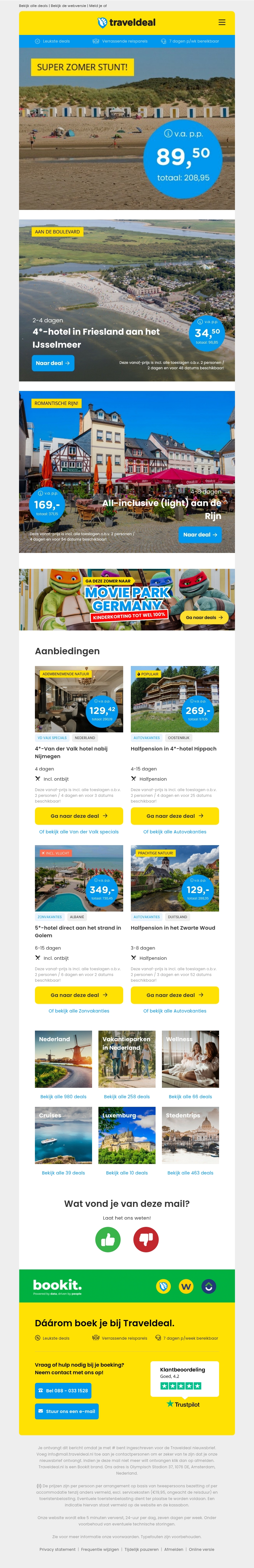
Task: View all 39 Cruises deals
Action: point(63,1172)
